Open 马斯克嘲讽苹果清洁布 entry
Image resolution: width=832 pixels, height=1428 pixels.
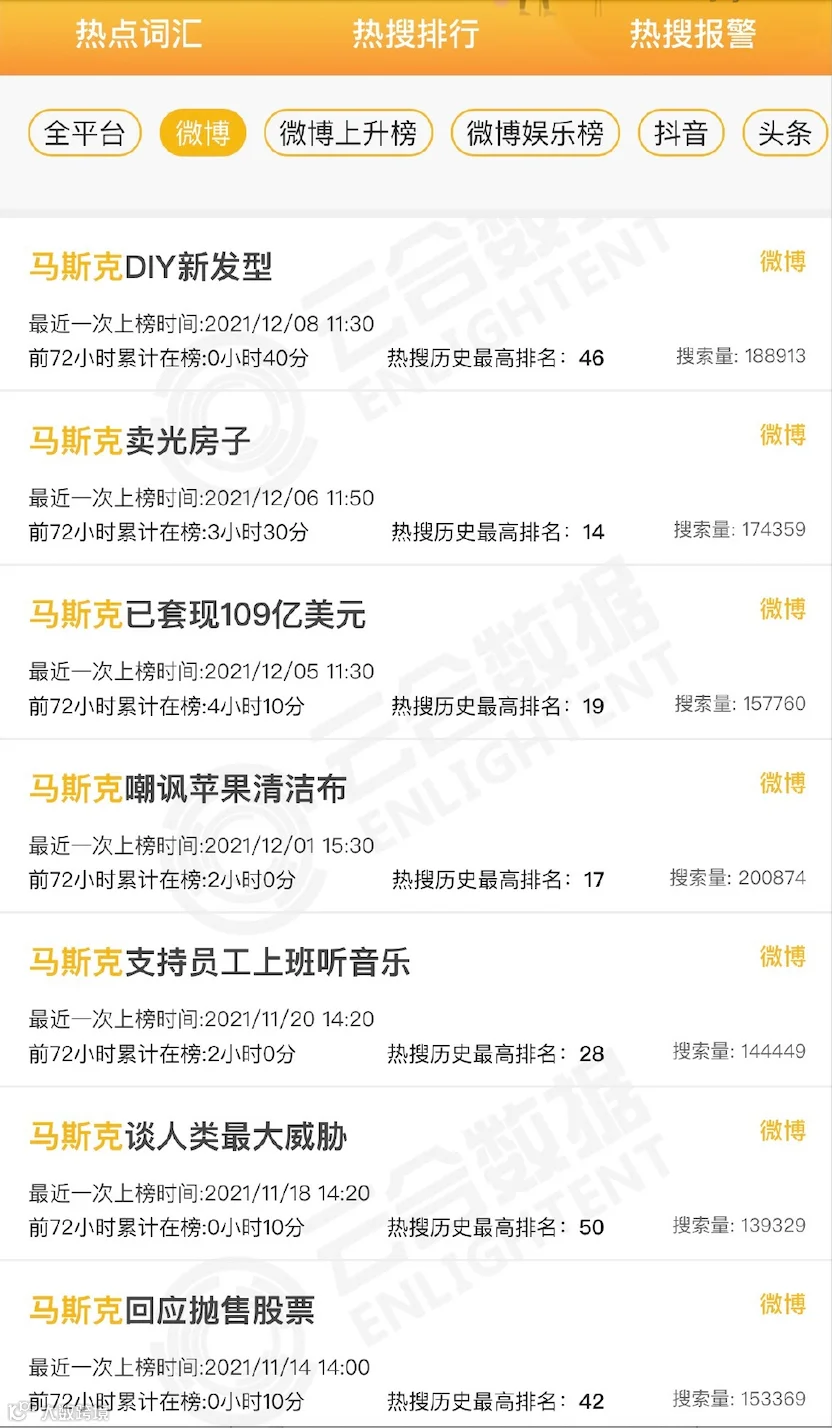click(x=416, y=826)
